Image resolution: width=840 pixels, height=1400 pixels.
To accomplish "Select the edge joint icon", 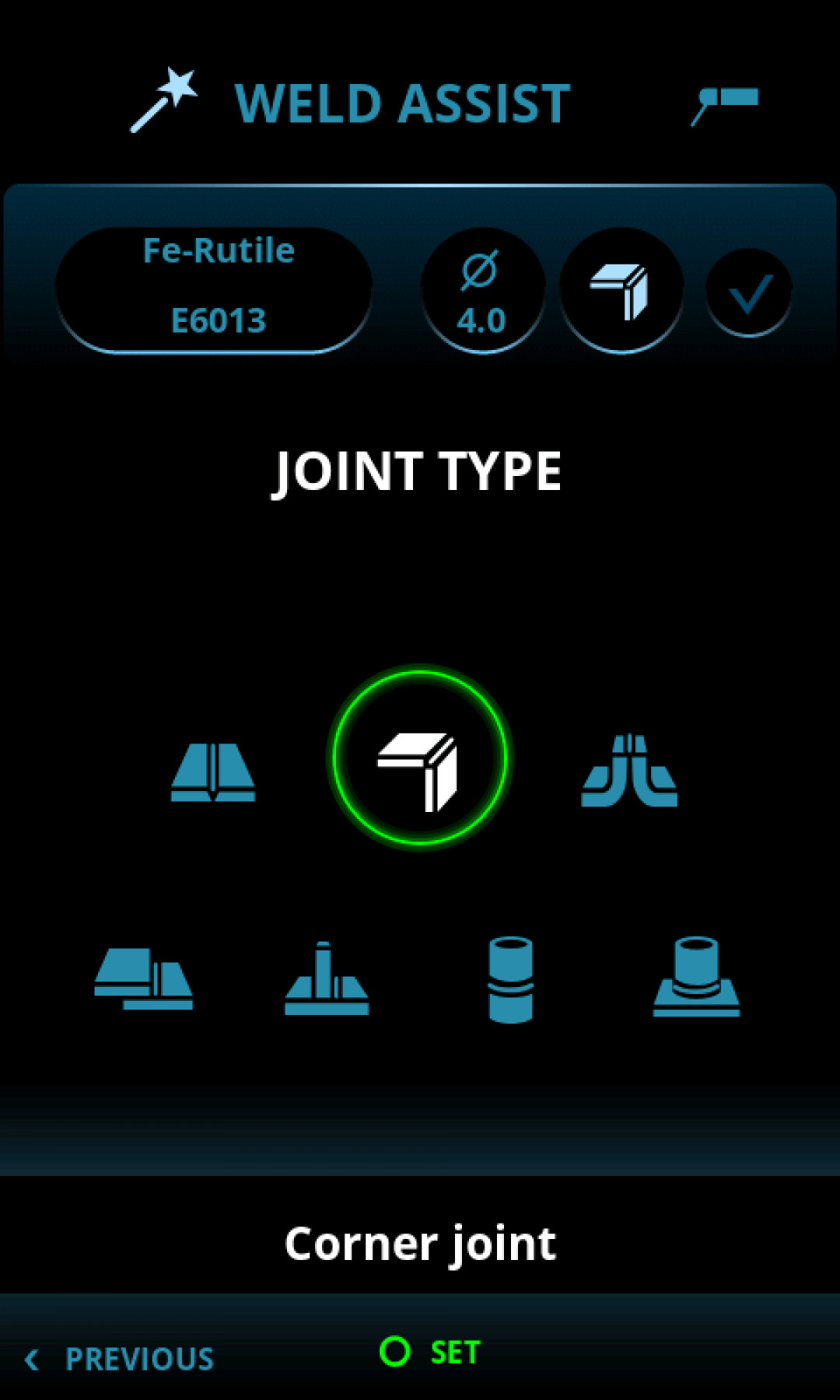I will (629, 772).
